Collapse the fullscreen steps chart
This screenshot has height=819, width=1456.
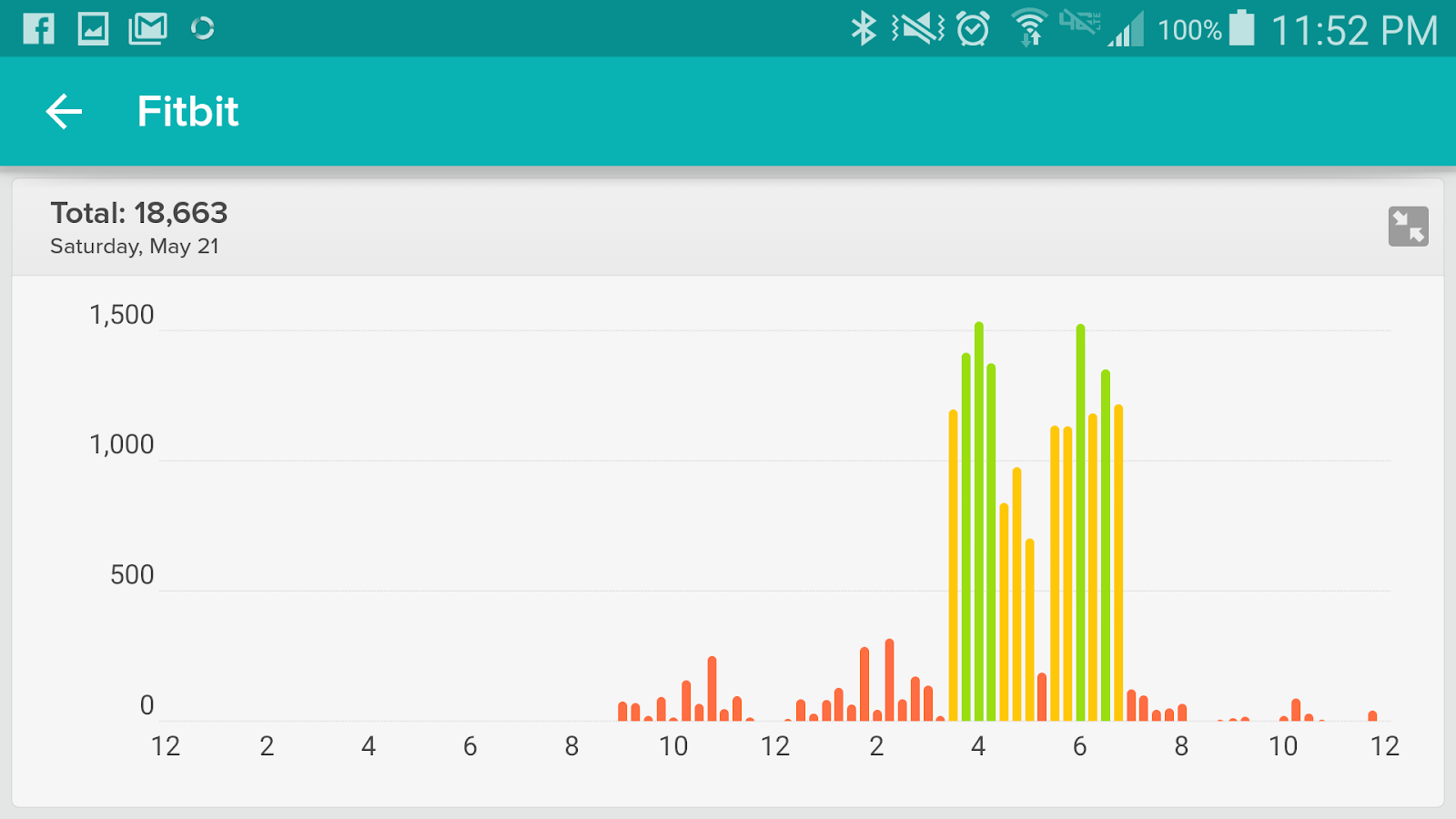[1408, 227]
